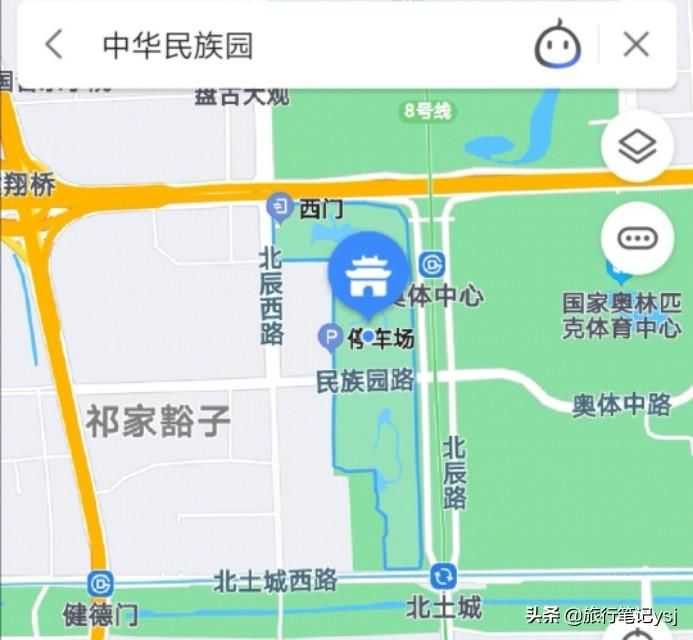Tap the 西门 entrance marker

point(281,208)
